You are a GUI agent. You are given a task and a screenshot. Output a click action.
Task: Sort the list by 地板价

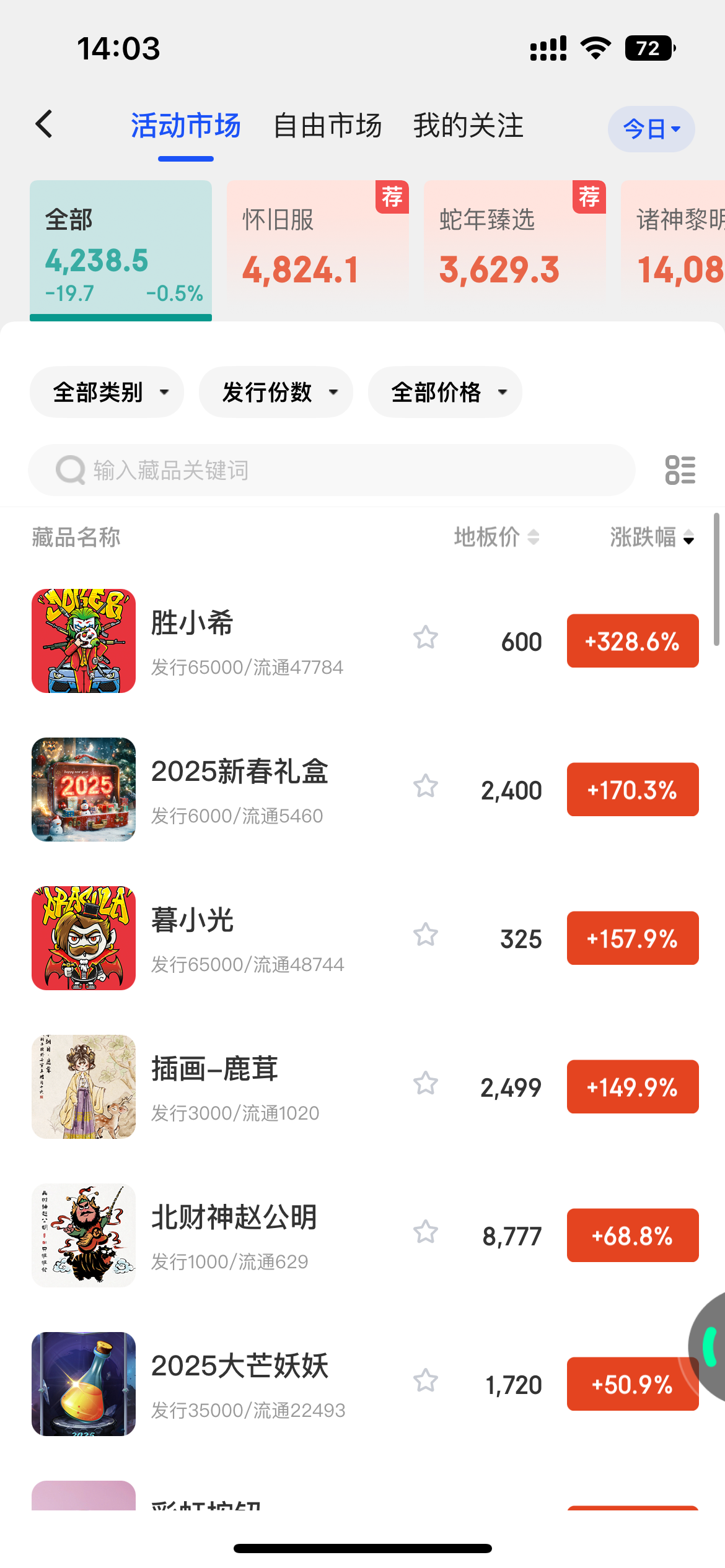496,537
